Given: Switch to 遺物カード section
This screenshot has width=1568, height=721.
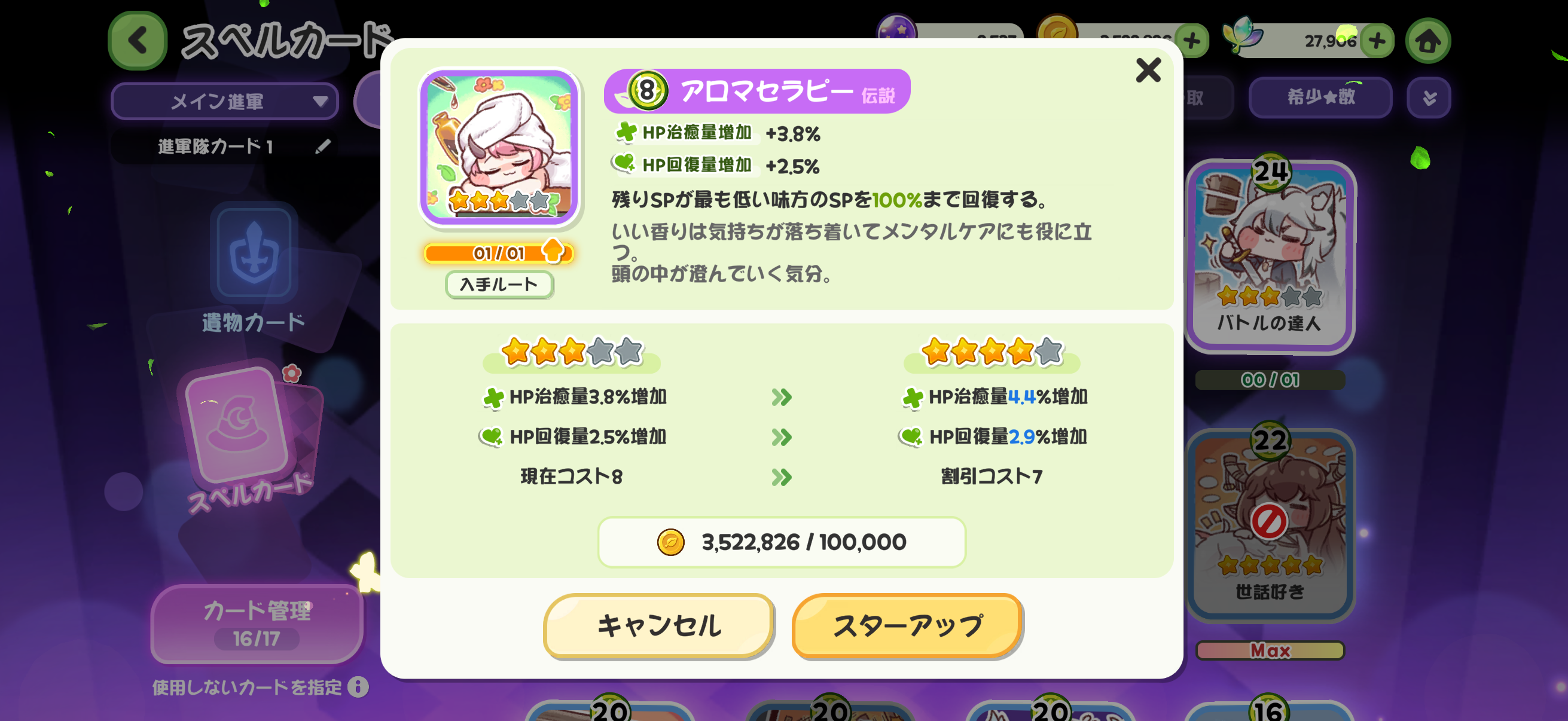Looking at the screenshot, I should (x=253, y=268).
